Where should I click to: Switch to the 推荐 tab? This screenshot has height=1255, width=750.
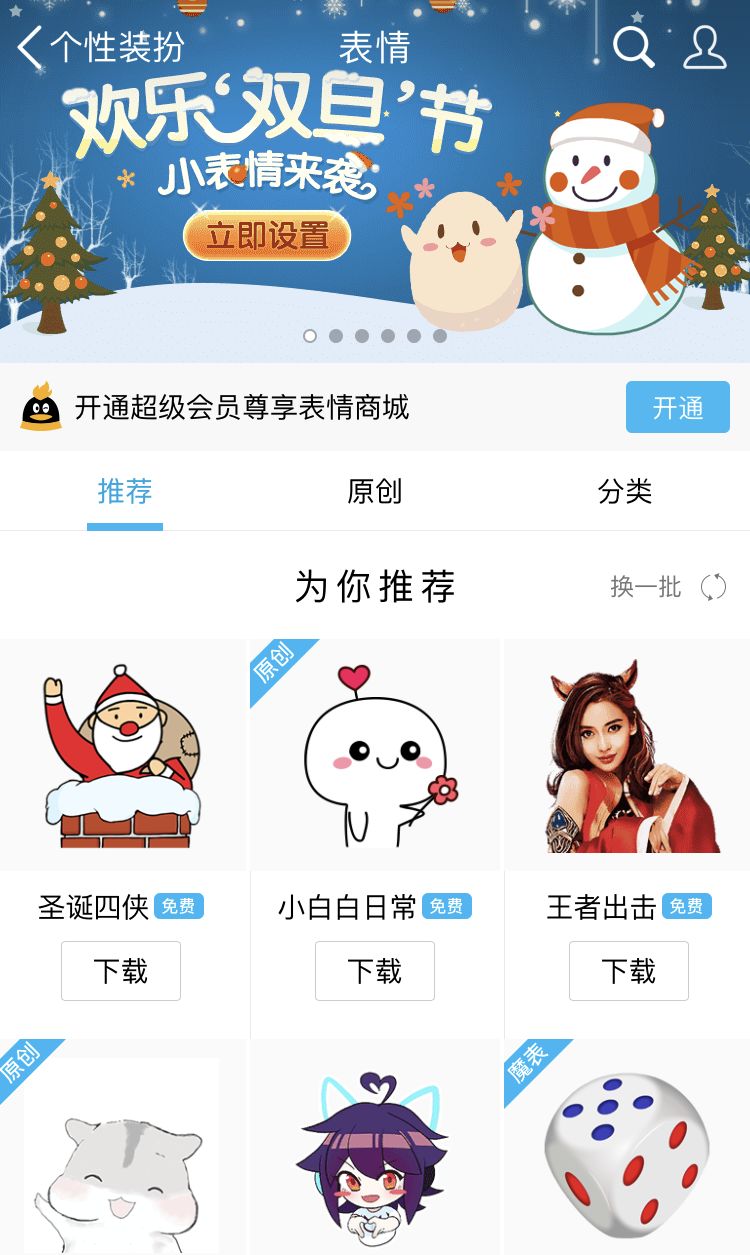[x=125, y=491]
